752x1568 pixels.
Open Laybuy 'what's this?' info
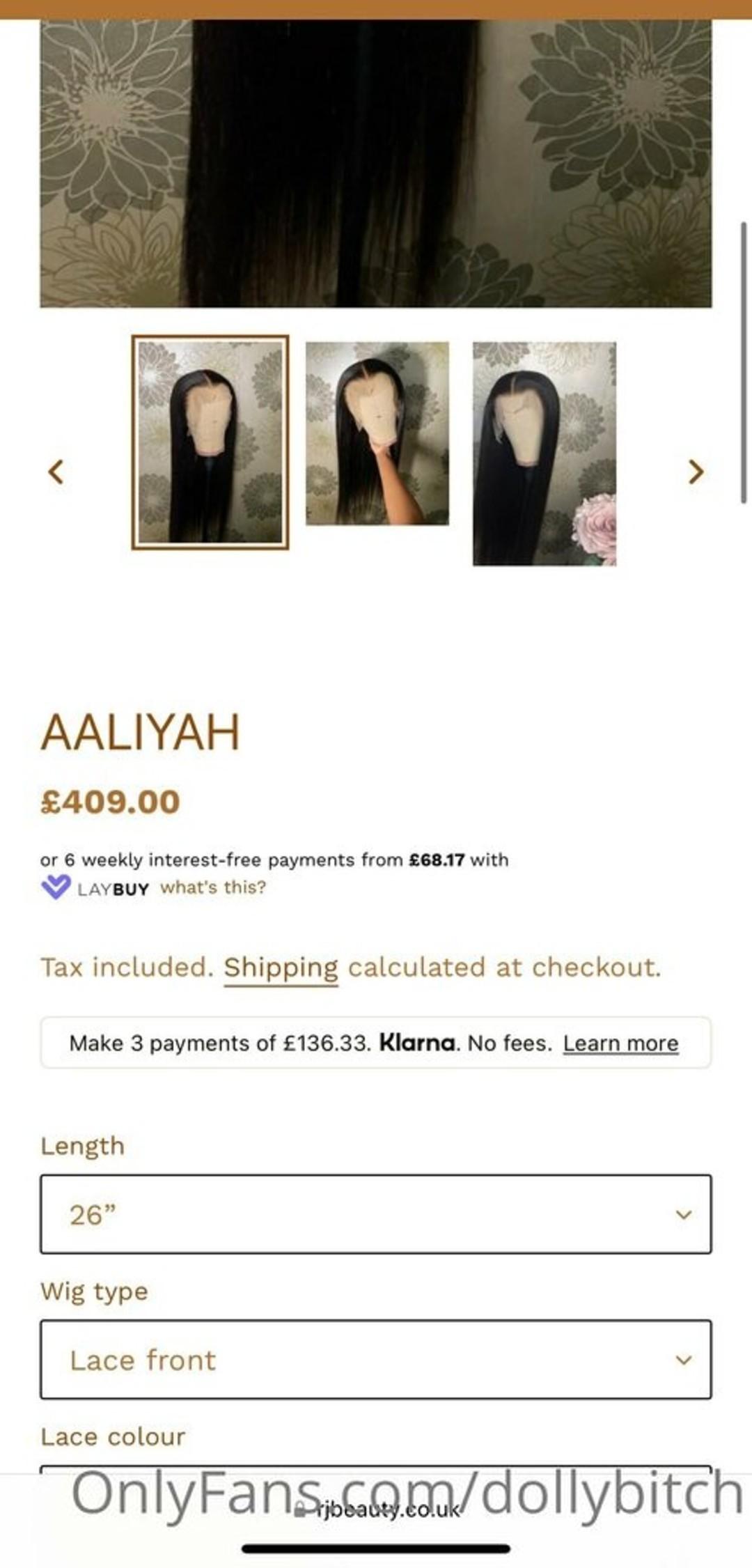point(213,887)
